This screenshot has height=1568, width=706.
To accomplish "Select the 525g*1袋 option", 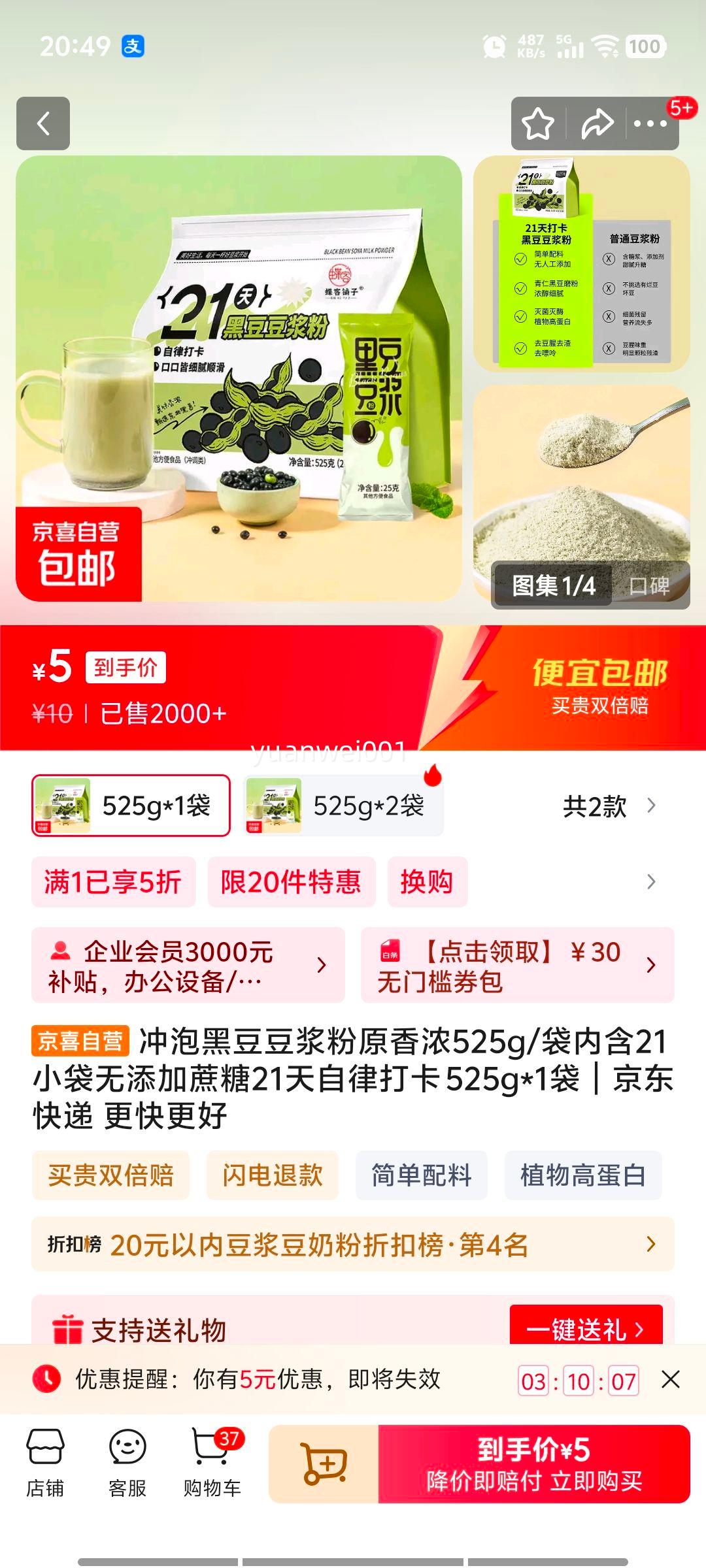I will tap(131, 806).
